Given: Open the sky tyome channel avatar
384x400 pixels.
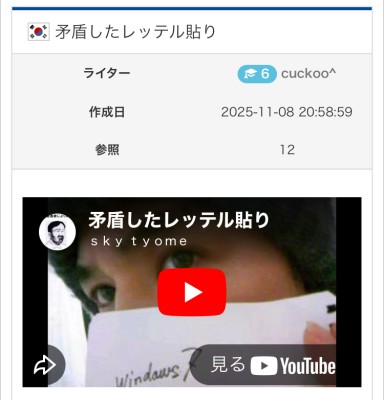Looking at the screenshot, I should [x=57, y=231].
